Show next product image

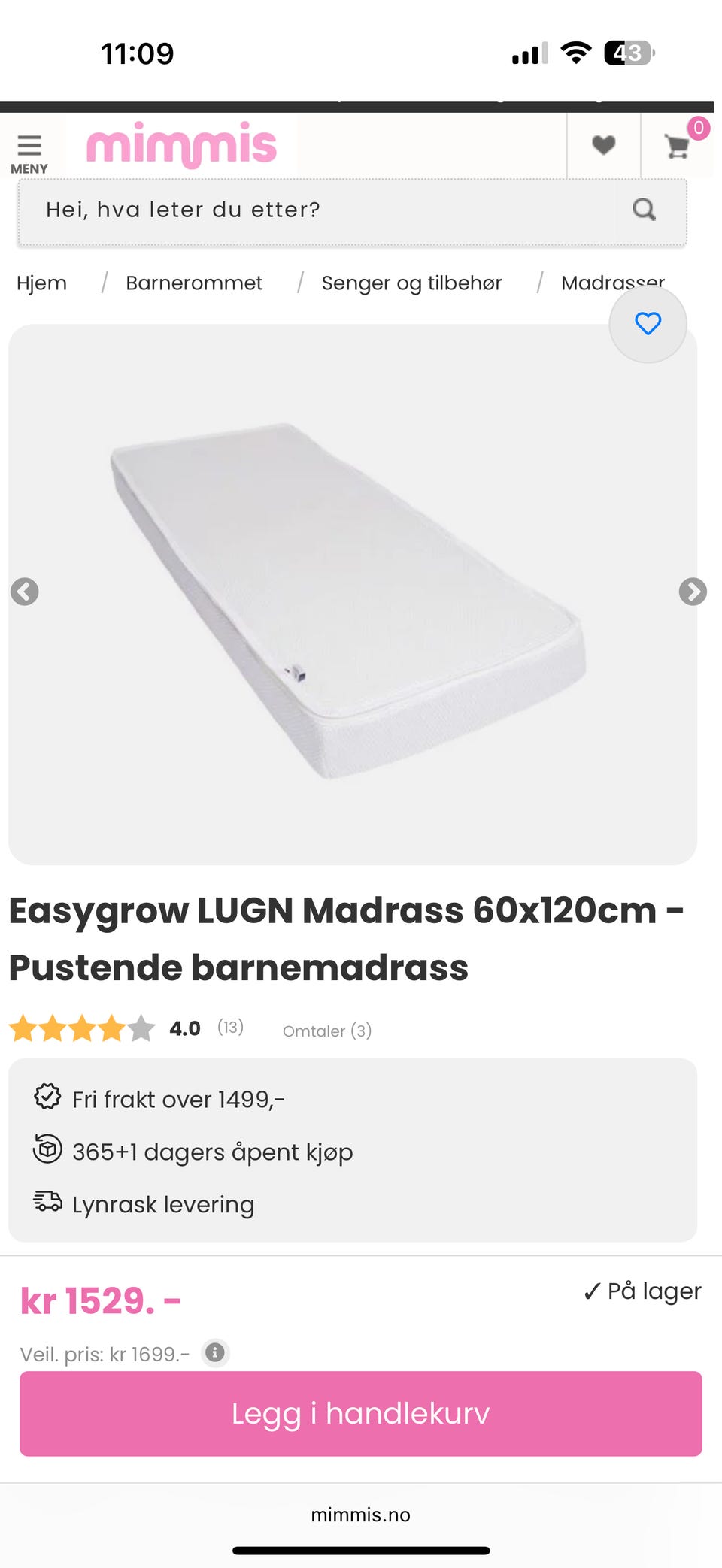pyautogui.click(x=692, y=592)
